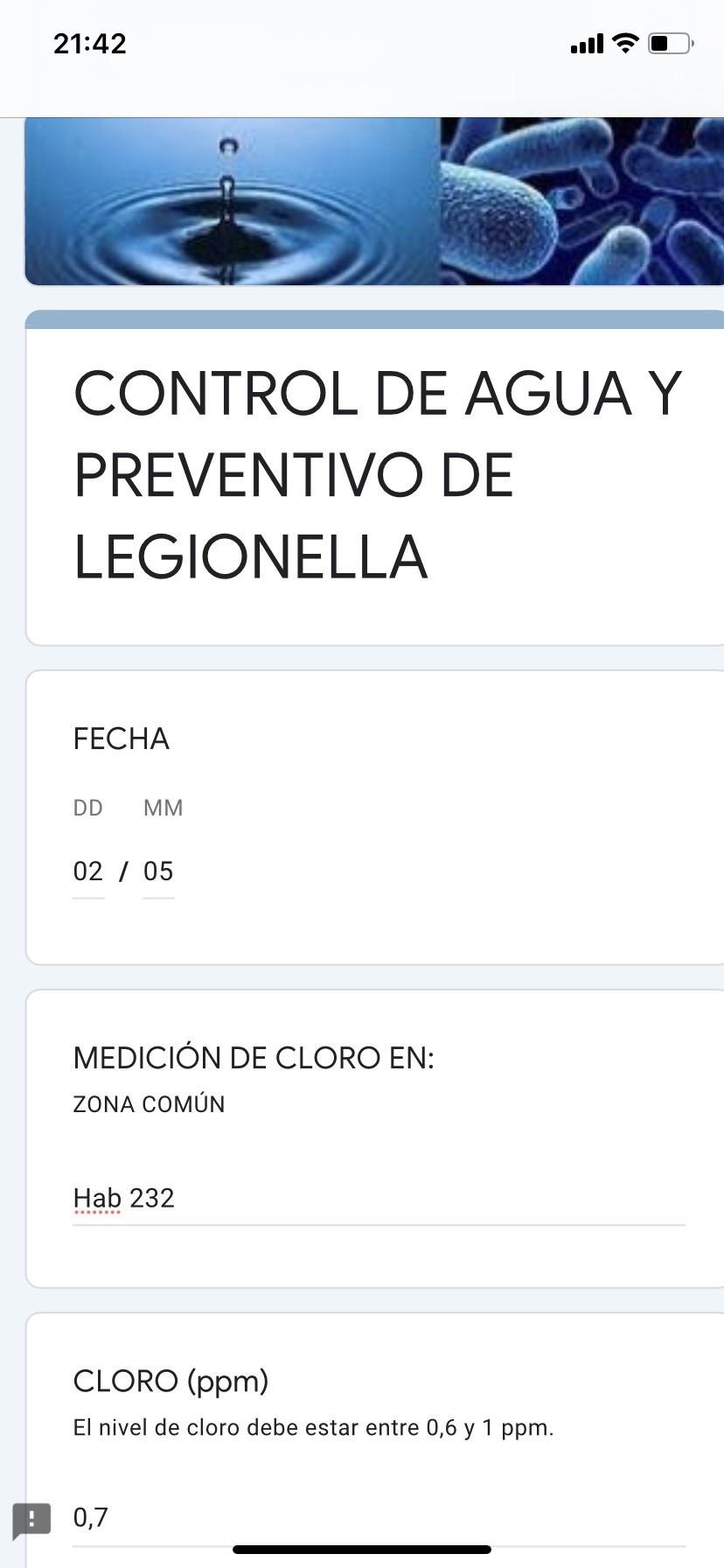Edit the month field showing 05

[x=158, y=871]
